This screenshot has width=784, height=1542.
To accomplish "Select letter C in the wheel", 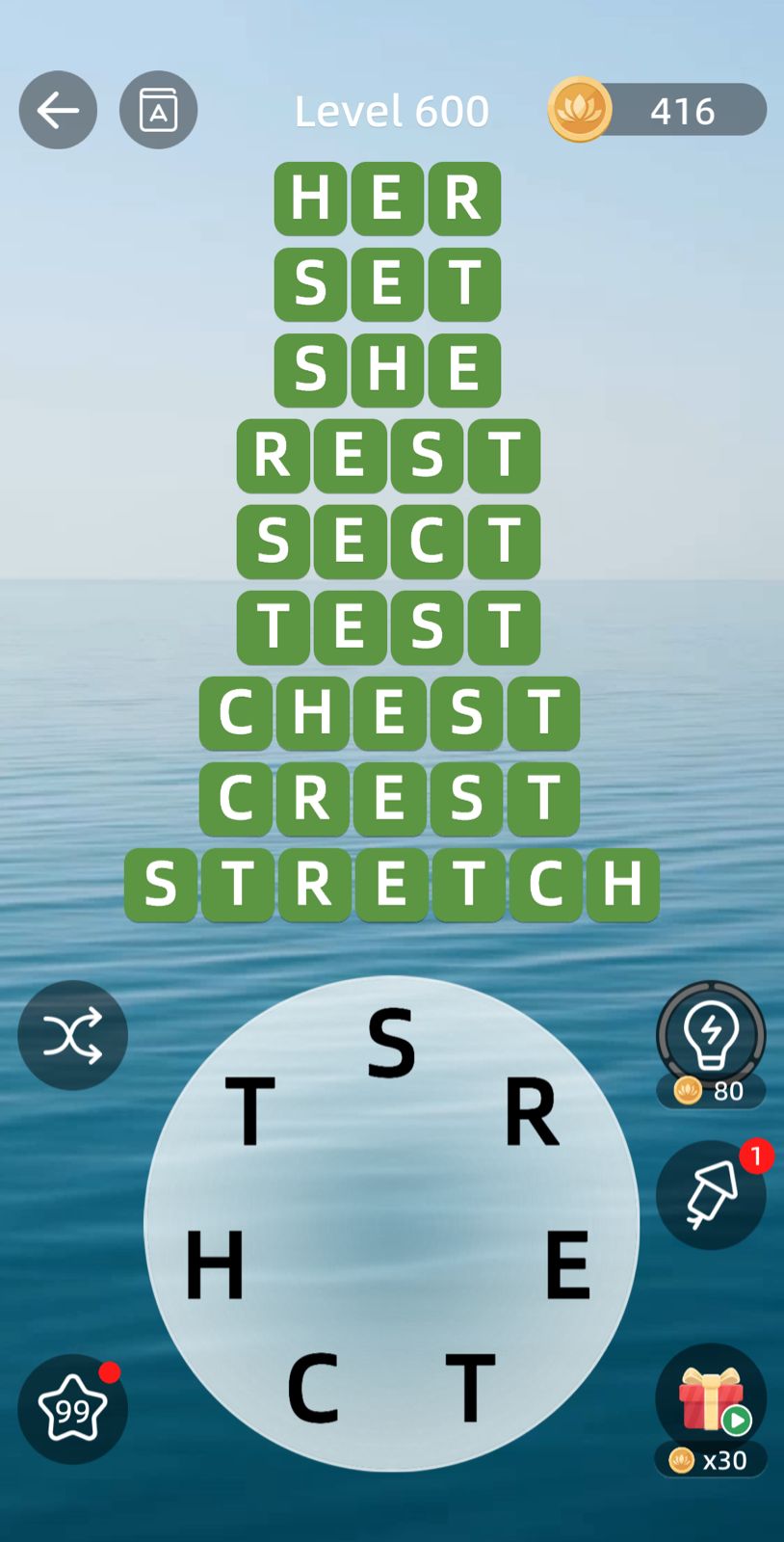I will 313,1388.
